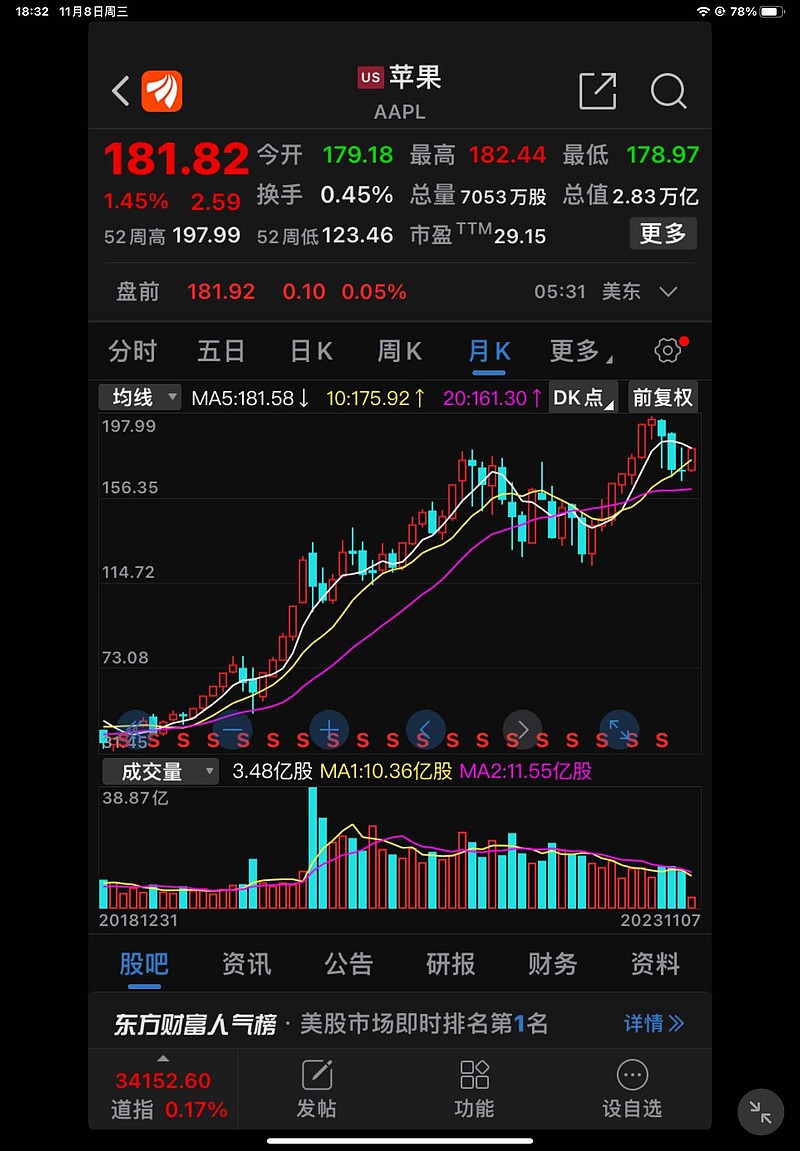Viewport: 800px width, 1151px height.
Task: Toggle 前复权 price adjustment mode
Action: (x=662, y=397)
